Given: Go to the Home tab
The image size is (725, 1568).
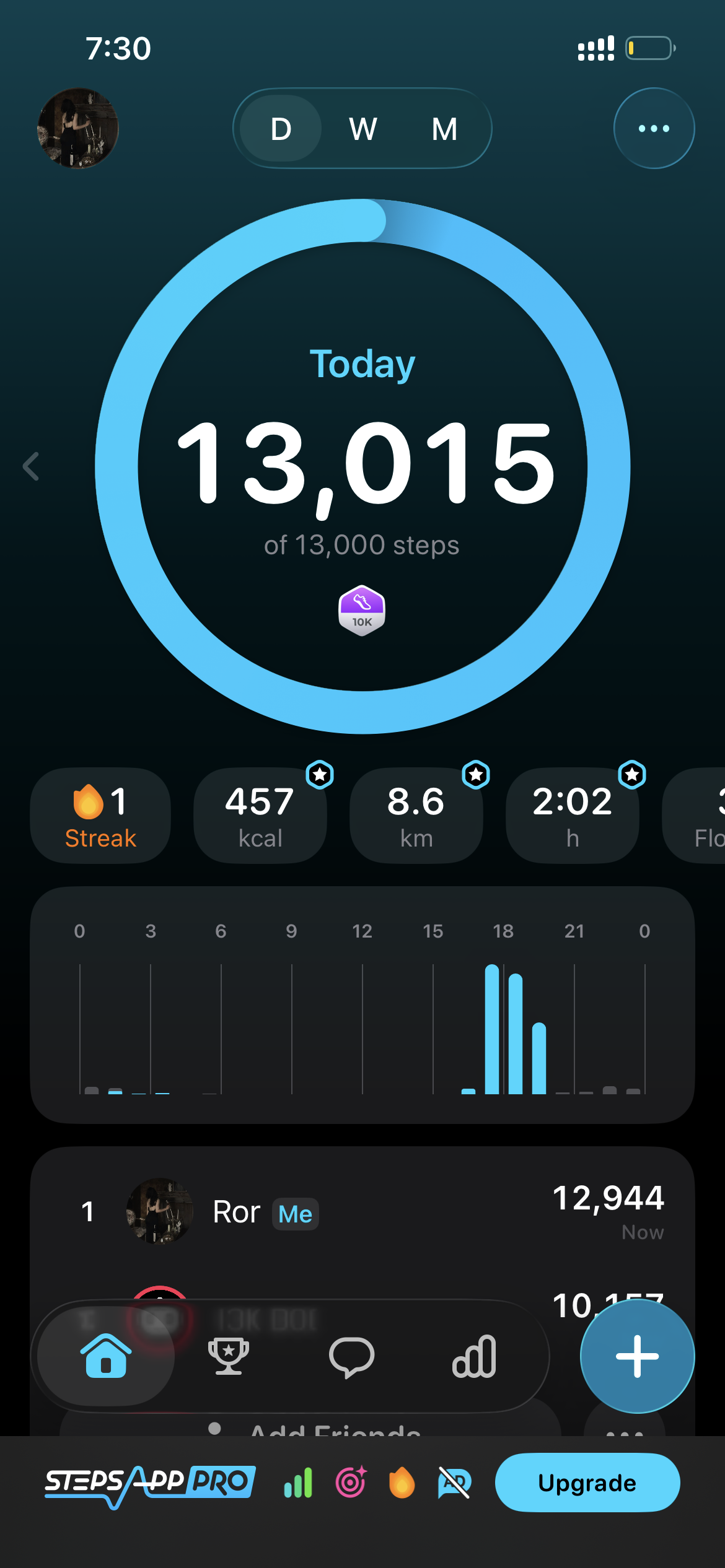Looking at the screenshot, I should 106,1356.
